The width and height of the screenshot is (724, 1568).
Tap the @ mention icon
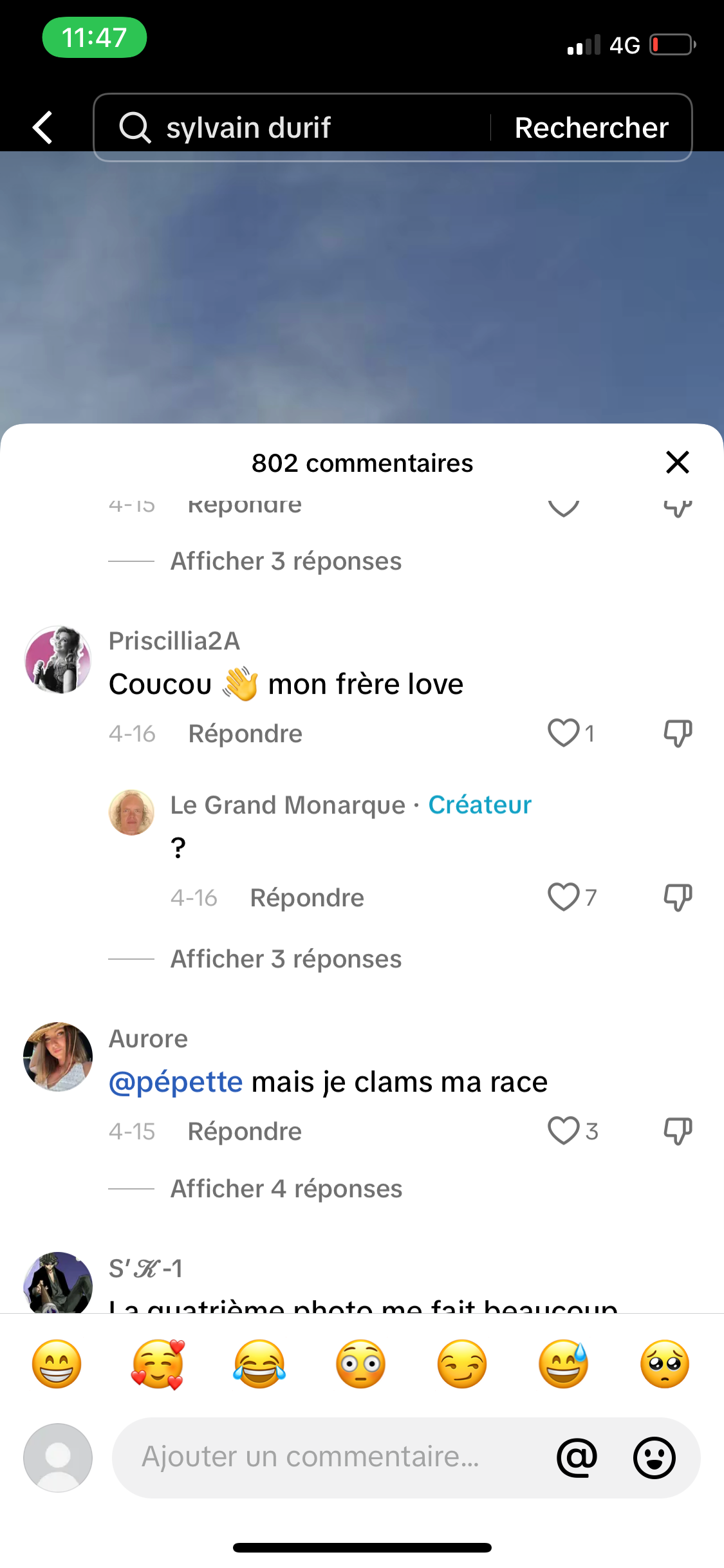[x=577, y=1457]
